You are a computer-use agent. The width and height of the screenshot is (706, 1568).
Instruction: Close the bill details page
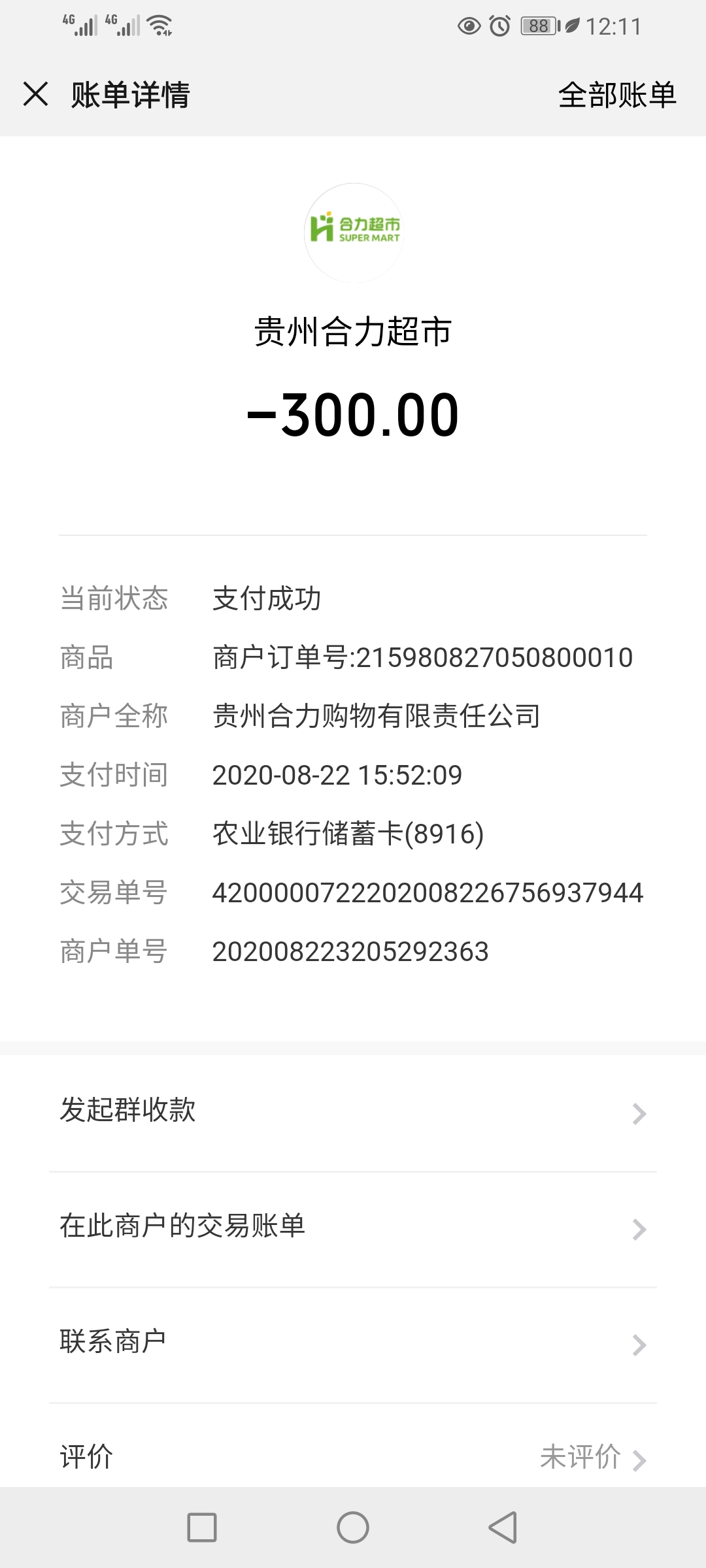click(x=36, y=94)
